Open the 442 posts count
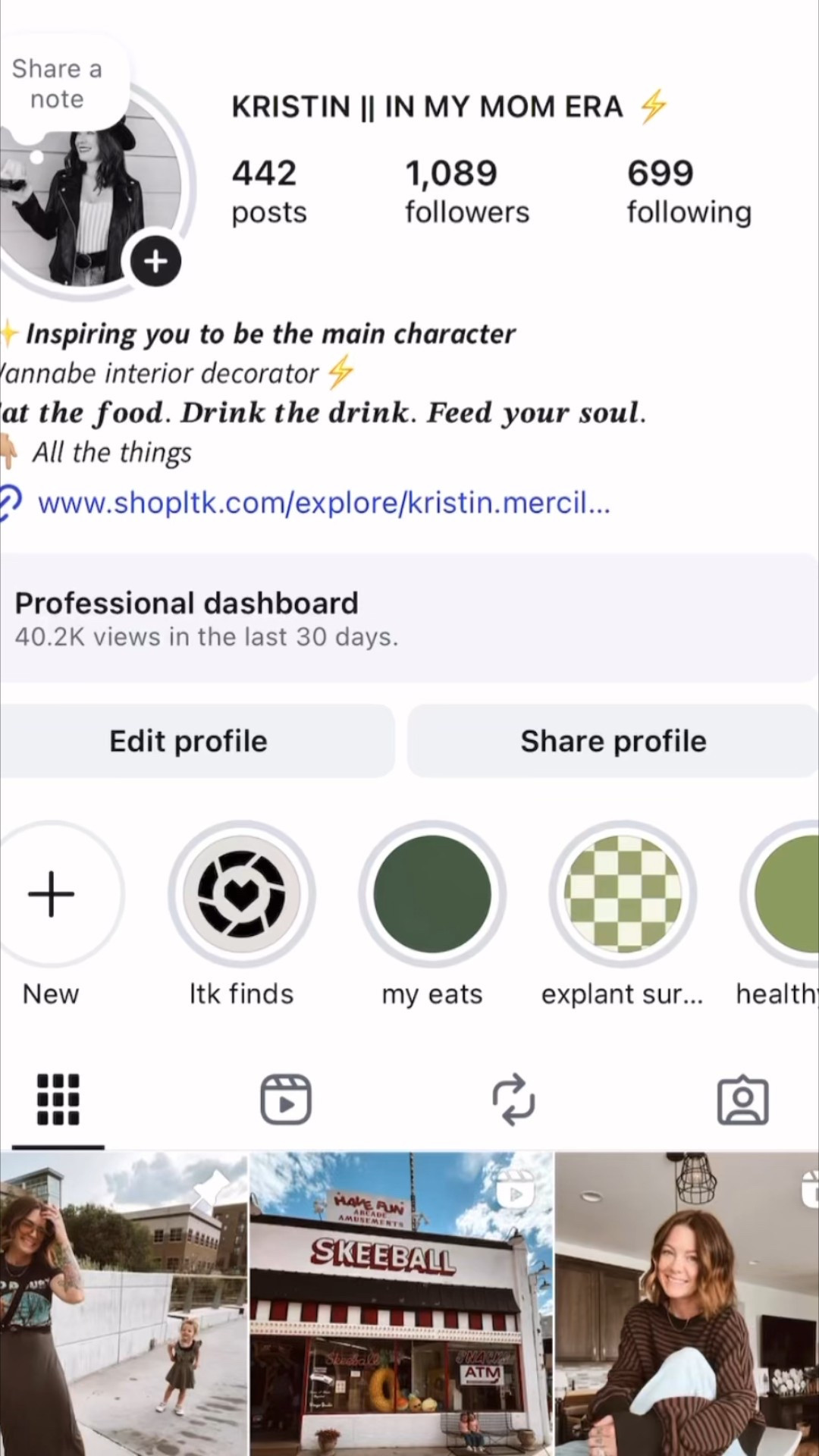Viewport: 819px width, 1456px height. pos(269,191)
